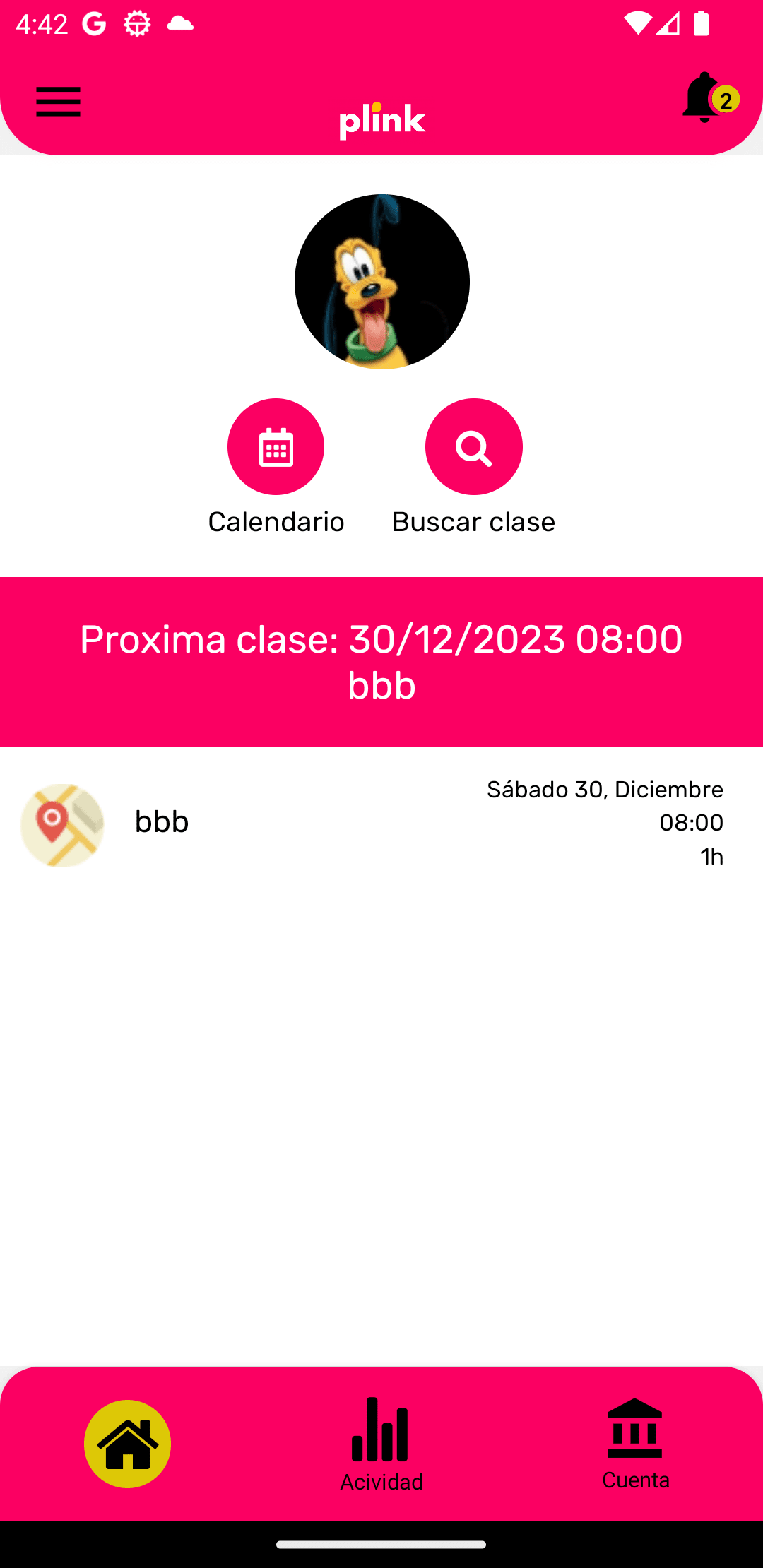
Task: Open Buscar clase search
Action: [473, 447]
